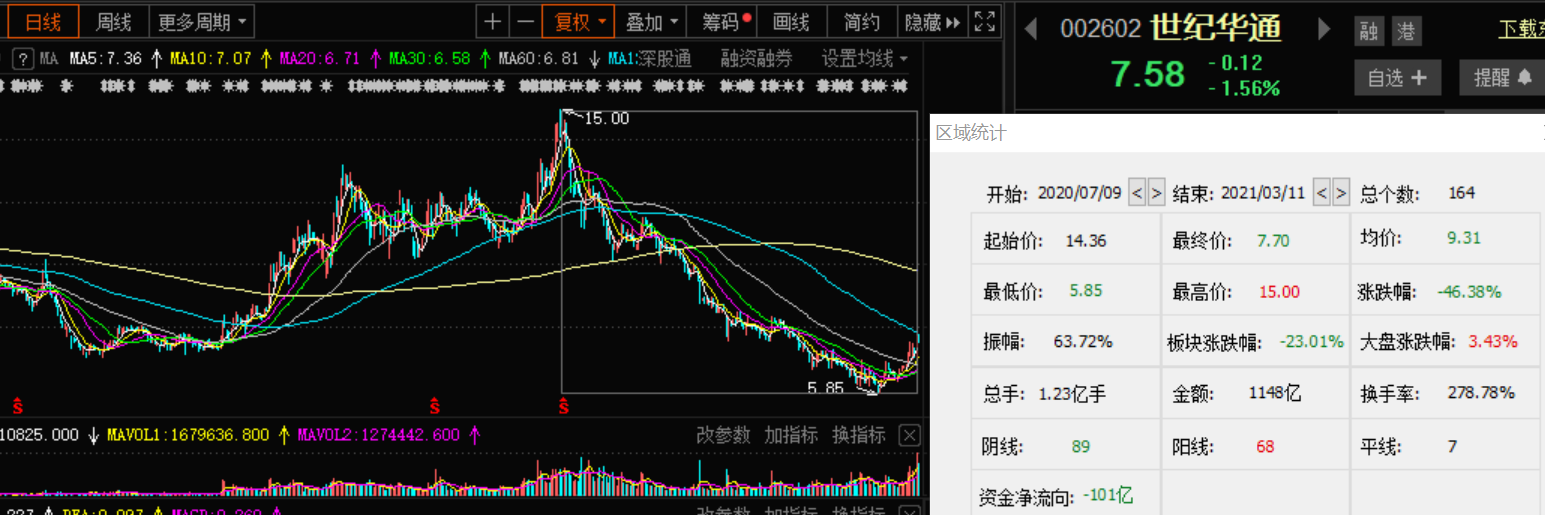Tap the 隐藏 hide panel button
1545x515 pixels.
tap(931, 21)
